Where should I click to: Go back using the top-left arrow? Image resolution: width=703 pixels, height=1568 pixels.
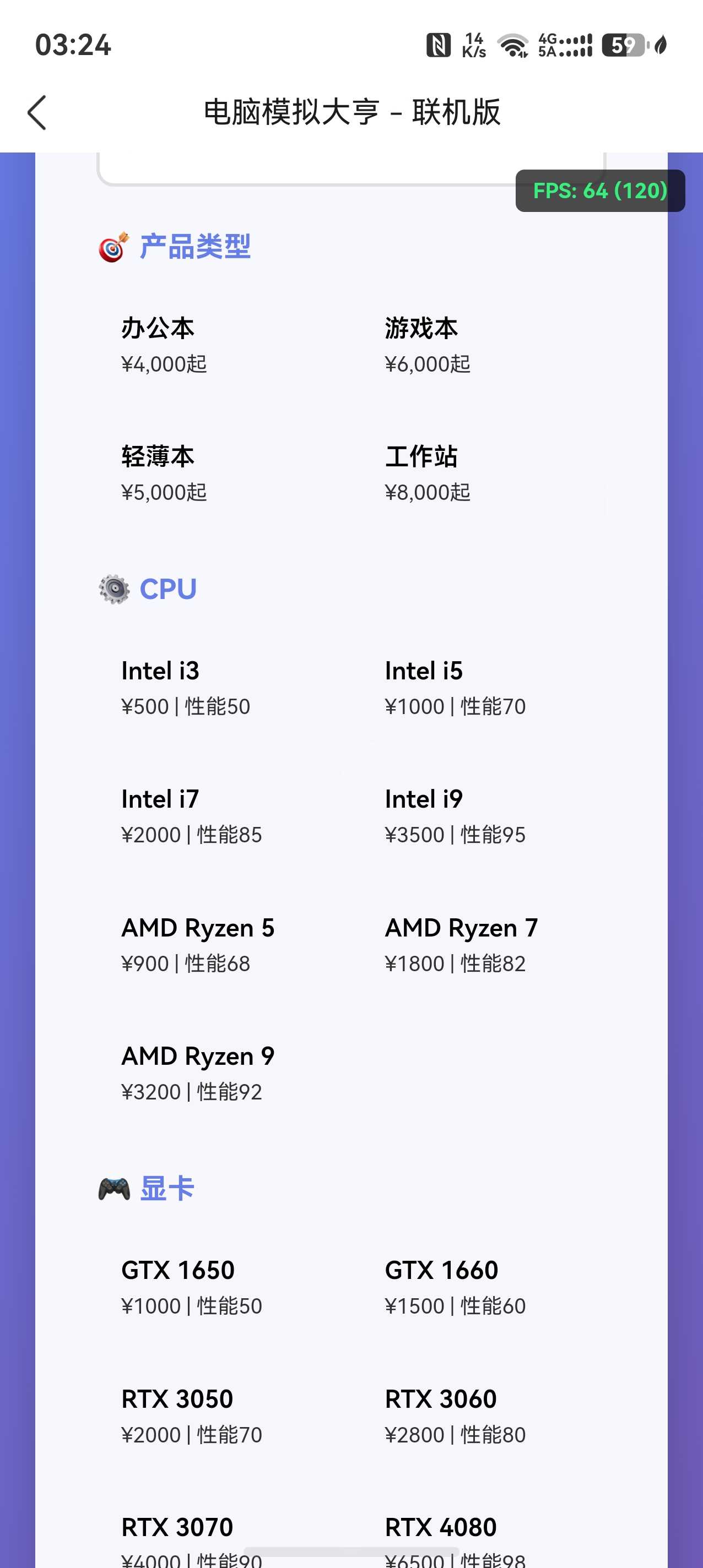click(x=36, y=113)
